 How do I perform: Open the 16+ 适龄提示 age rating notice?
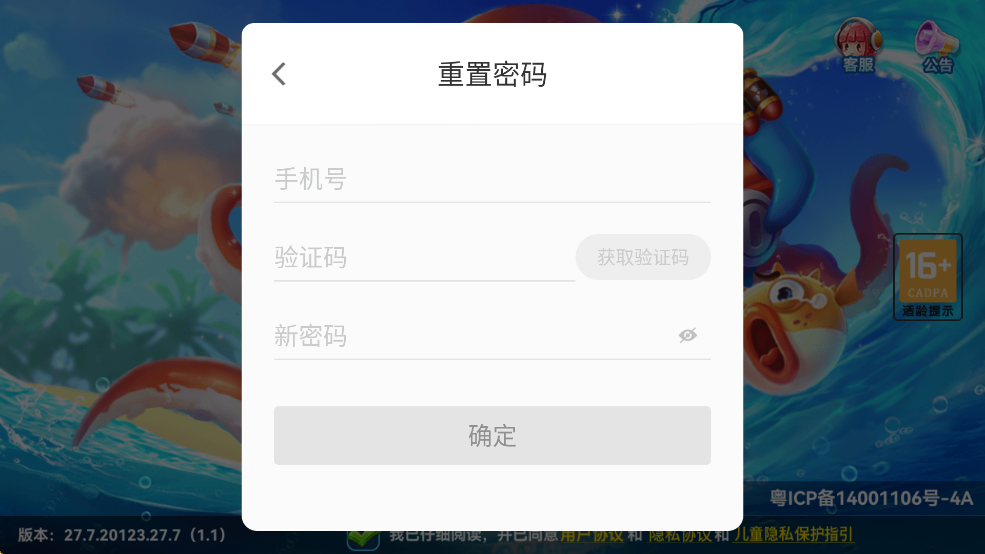[x=928, y=278]
